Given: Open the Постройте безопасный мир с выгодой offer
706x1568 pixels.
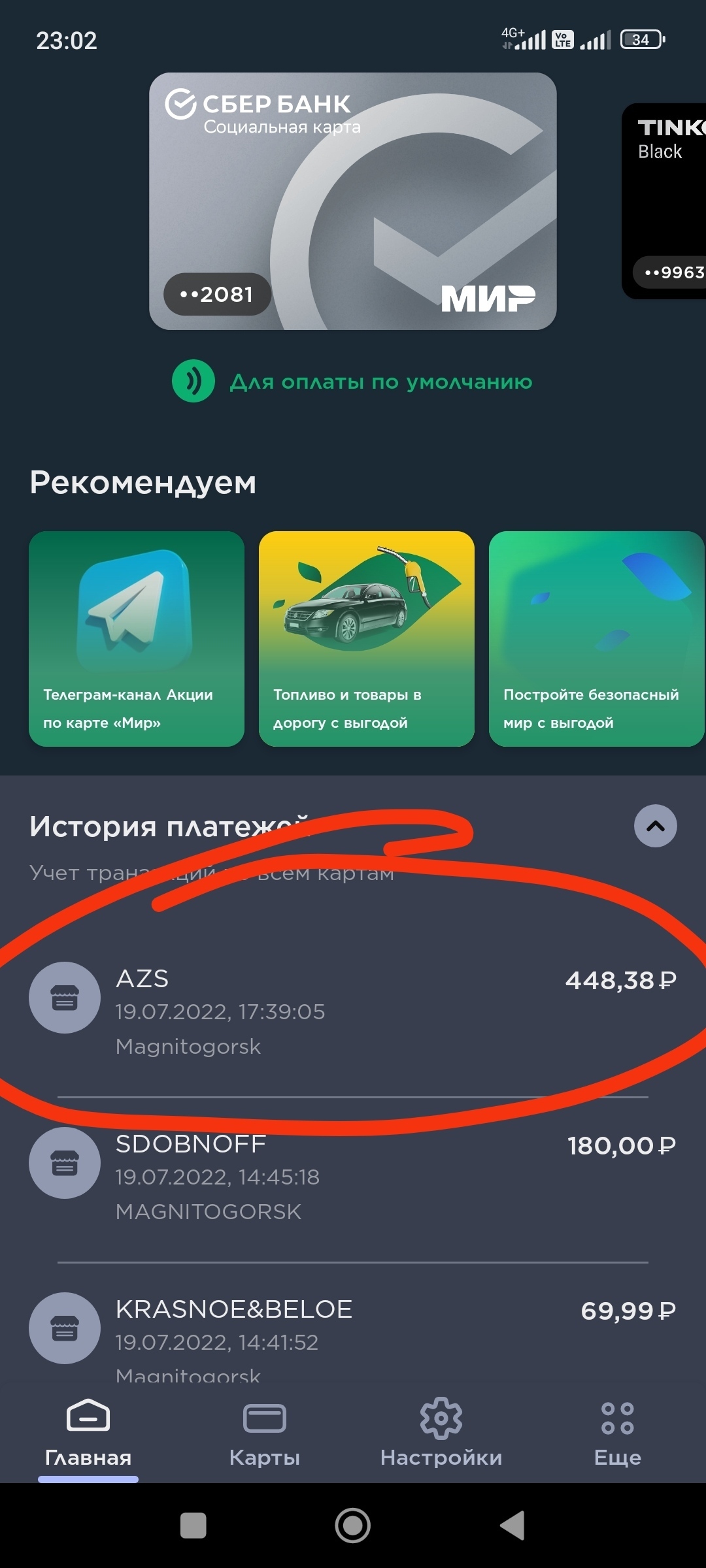Looking at the screenshot, I should [596, 638].
